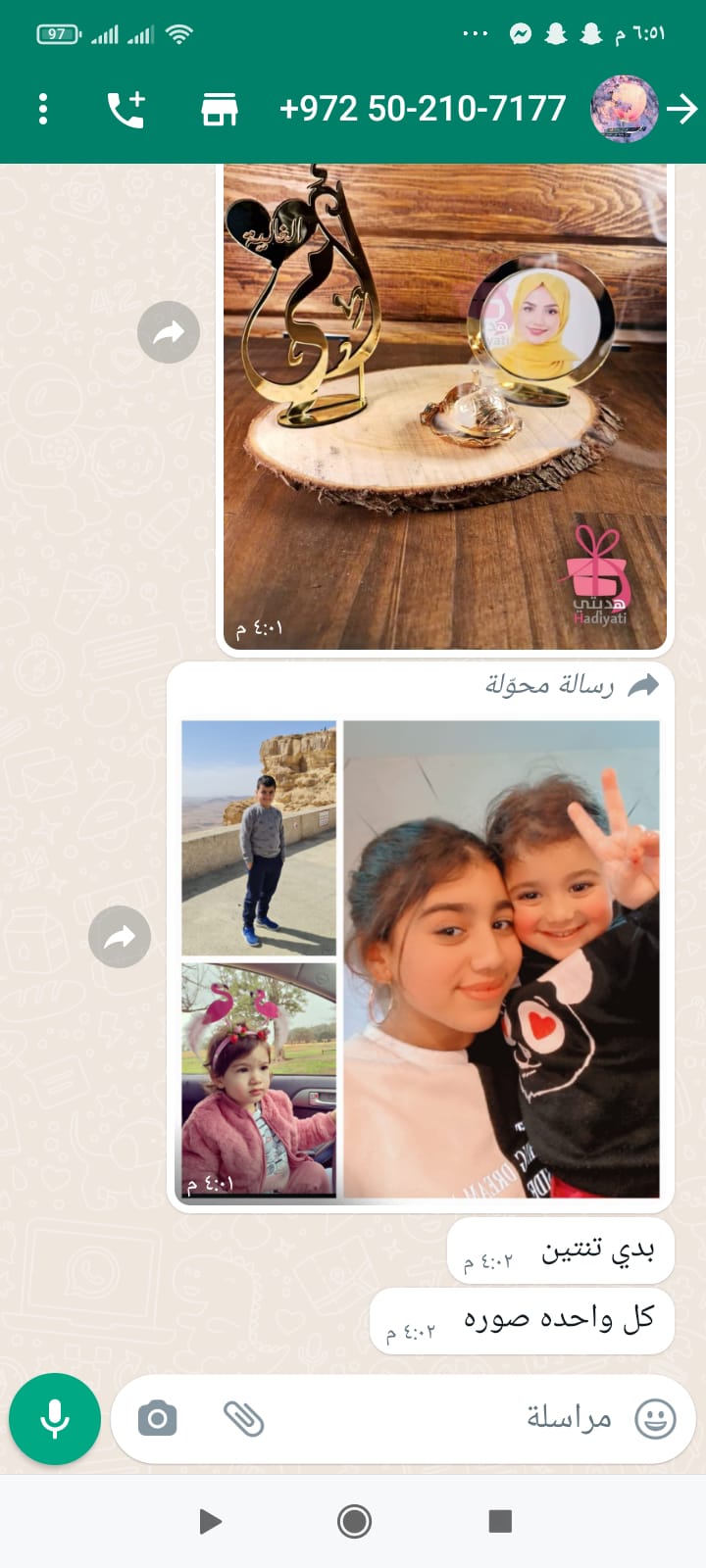Open contact info for +972 50-210-7177
The image size is (706, 1568).
tap(423, 109)
